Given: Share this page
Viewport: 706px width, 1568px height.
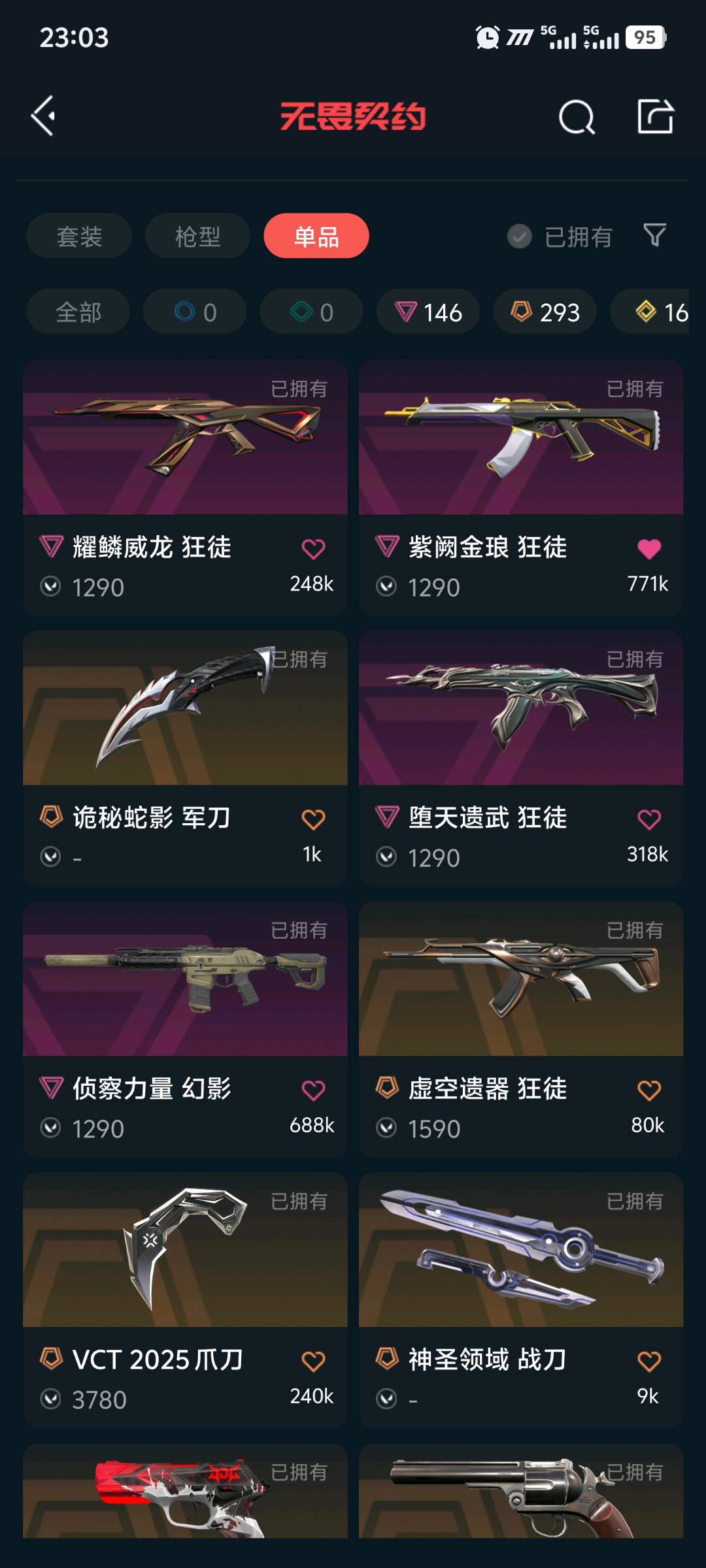Looking at the screenshot, I should [x=655, y=117].
